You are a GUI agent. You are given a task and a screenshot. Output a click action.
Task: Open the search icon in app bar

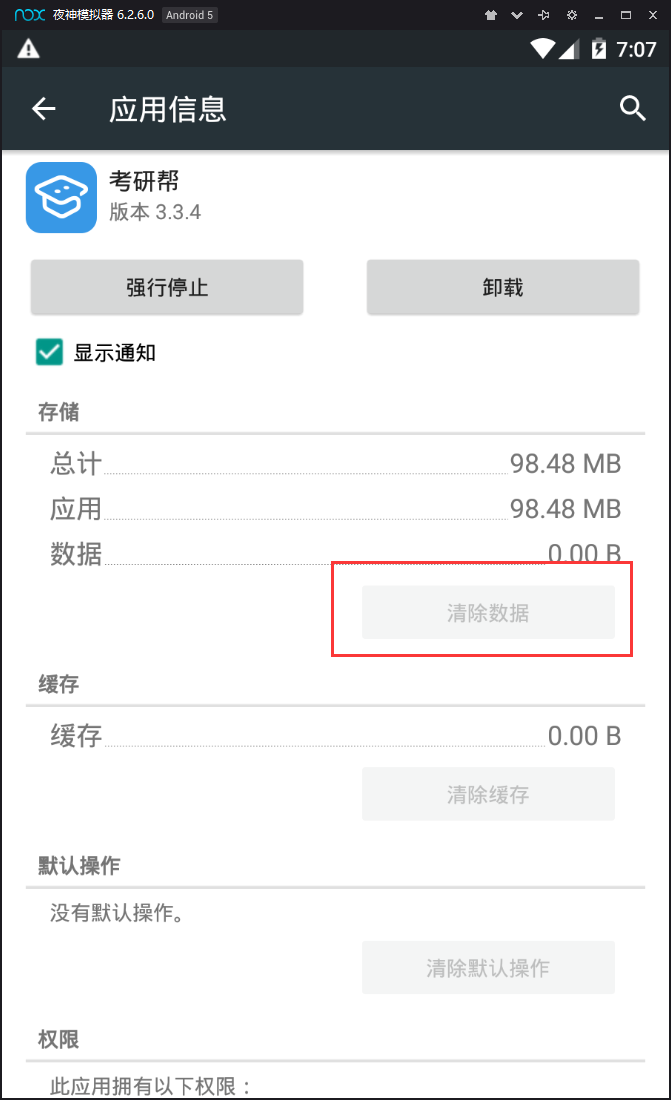[x=632, y=109]
